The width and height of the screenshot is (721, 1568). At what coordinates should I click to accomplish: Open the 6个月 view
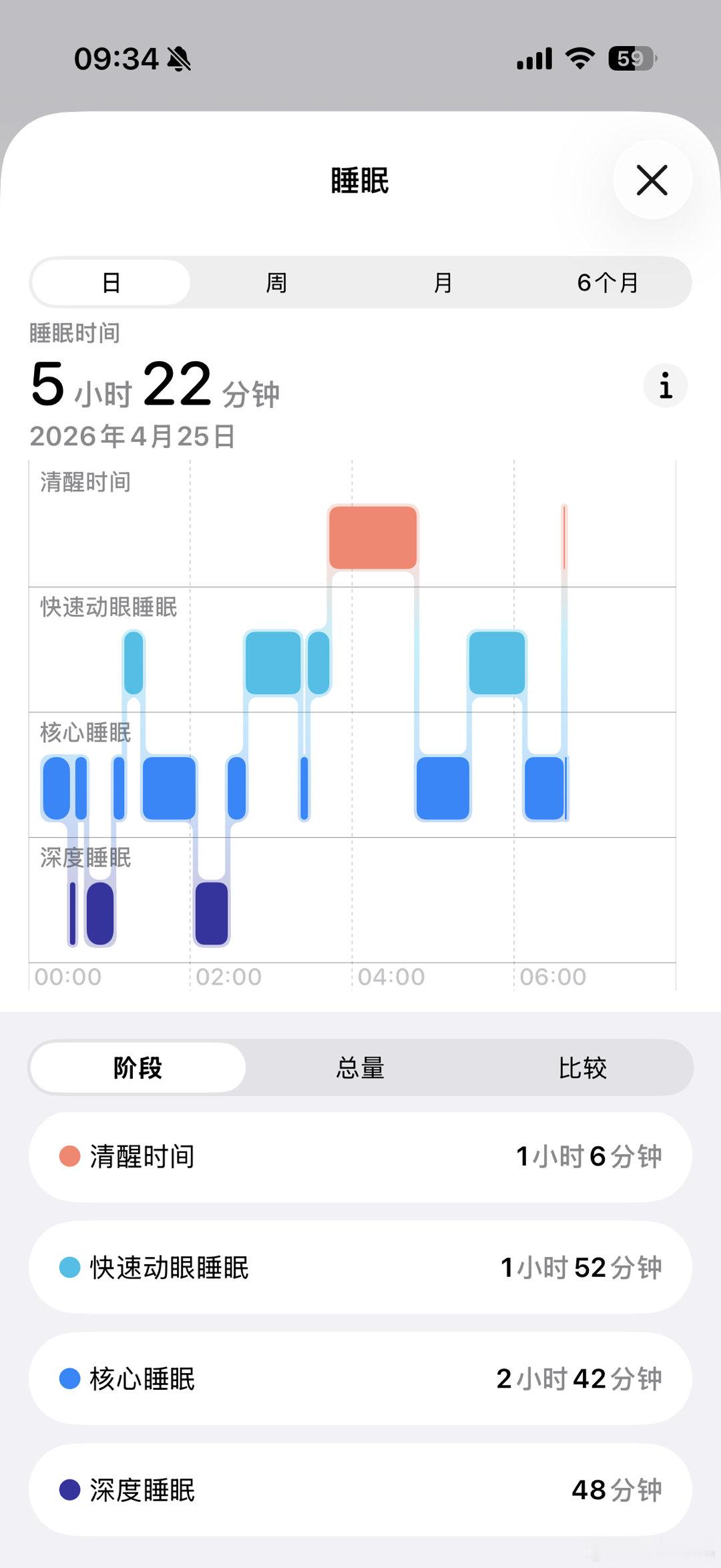click(x=608, y=282)
